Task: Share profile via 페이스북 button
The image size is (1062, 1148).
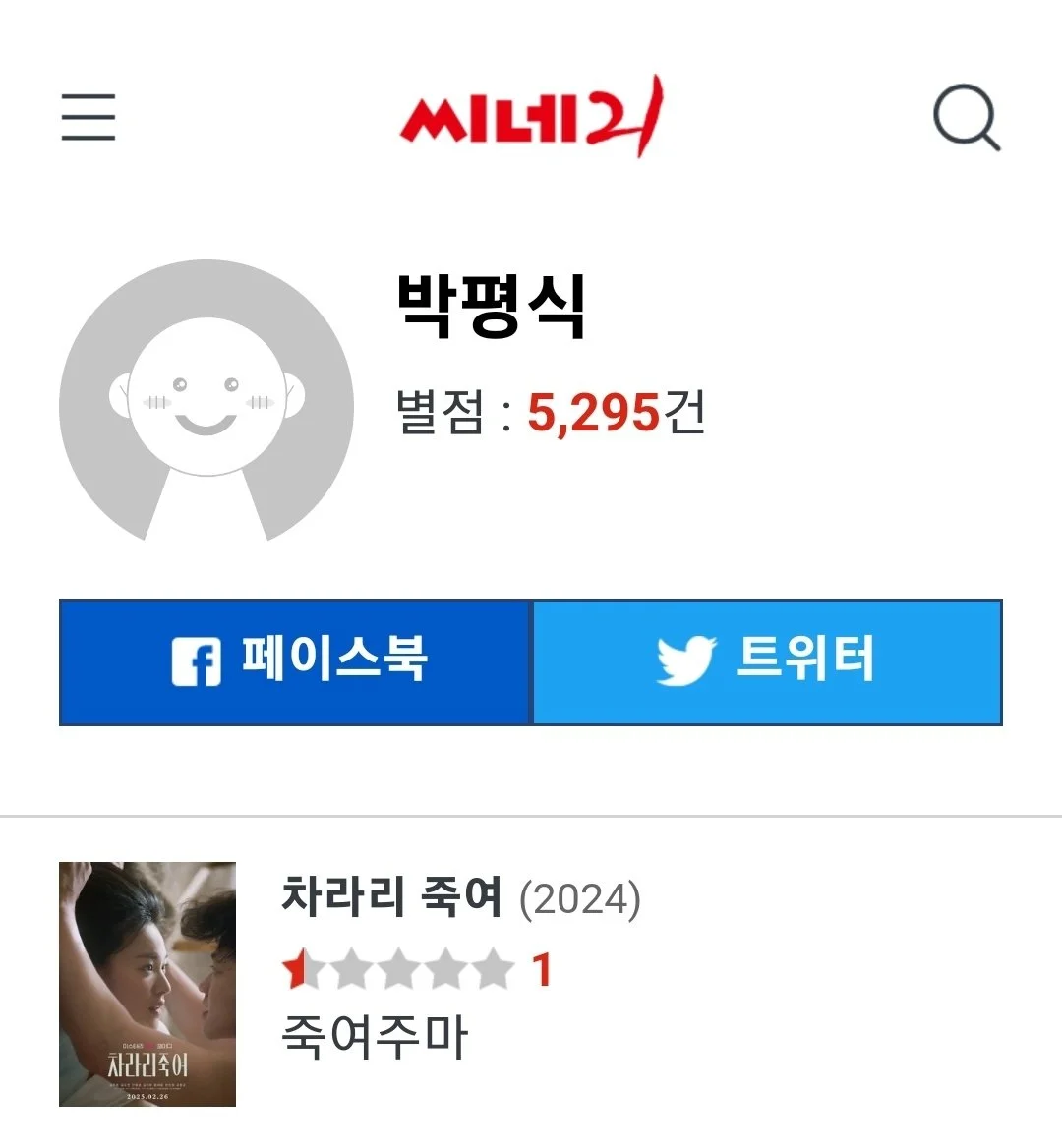Action: (x=295, y=662)
